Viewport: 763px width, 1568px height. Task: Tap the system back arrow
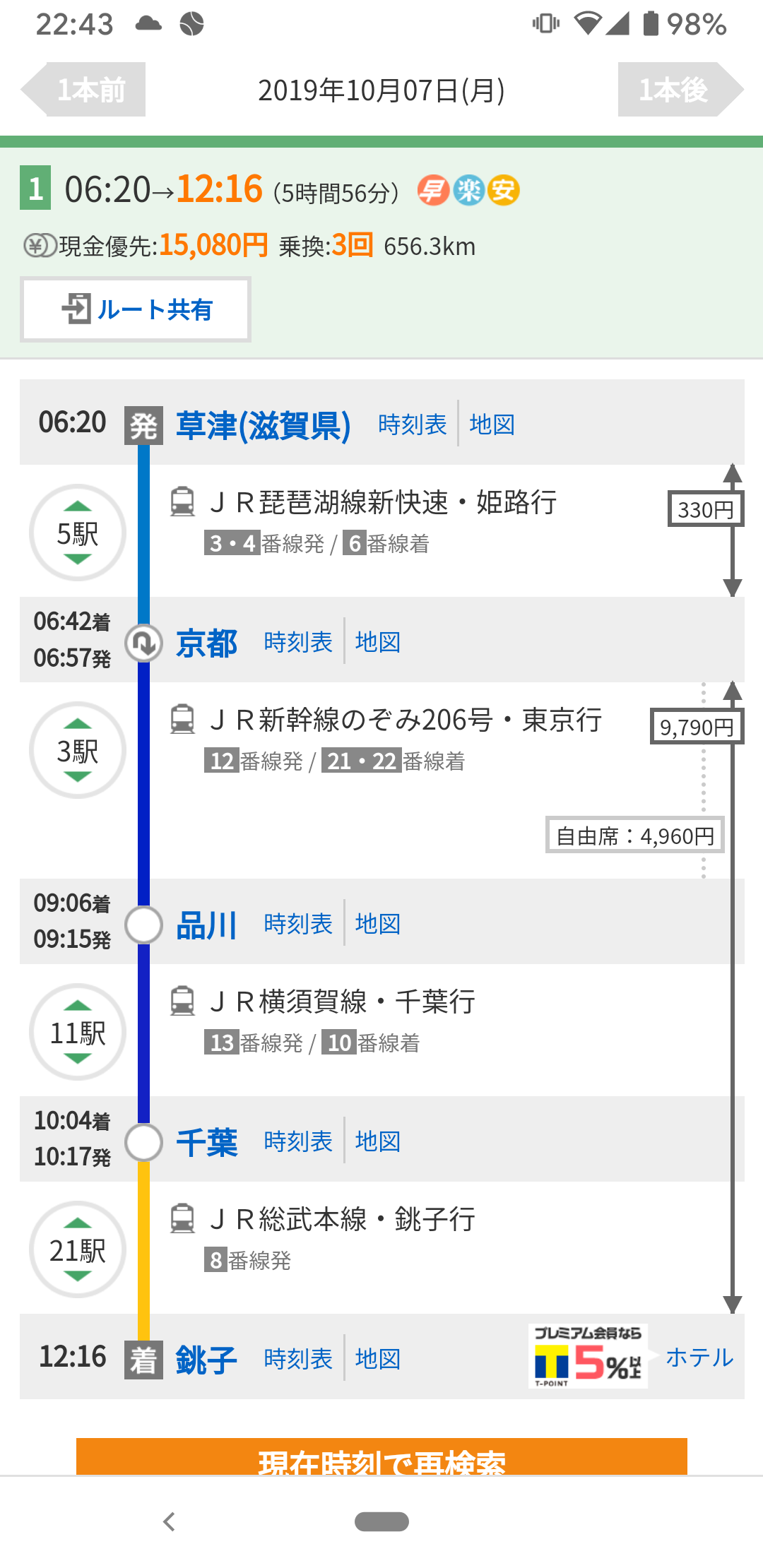click(169, 1521)
